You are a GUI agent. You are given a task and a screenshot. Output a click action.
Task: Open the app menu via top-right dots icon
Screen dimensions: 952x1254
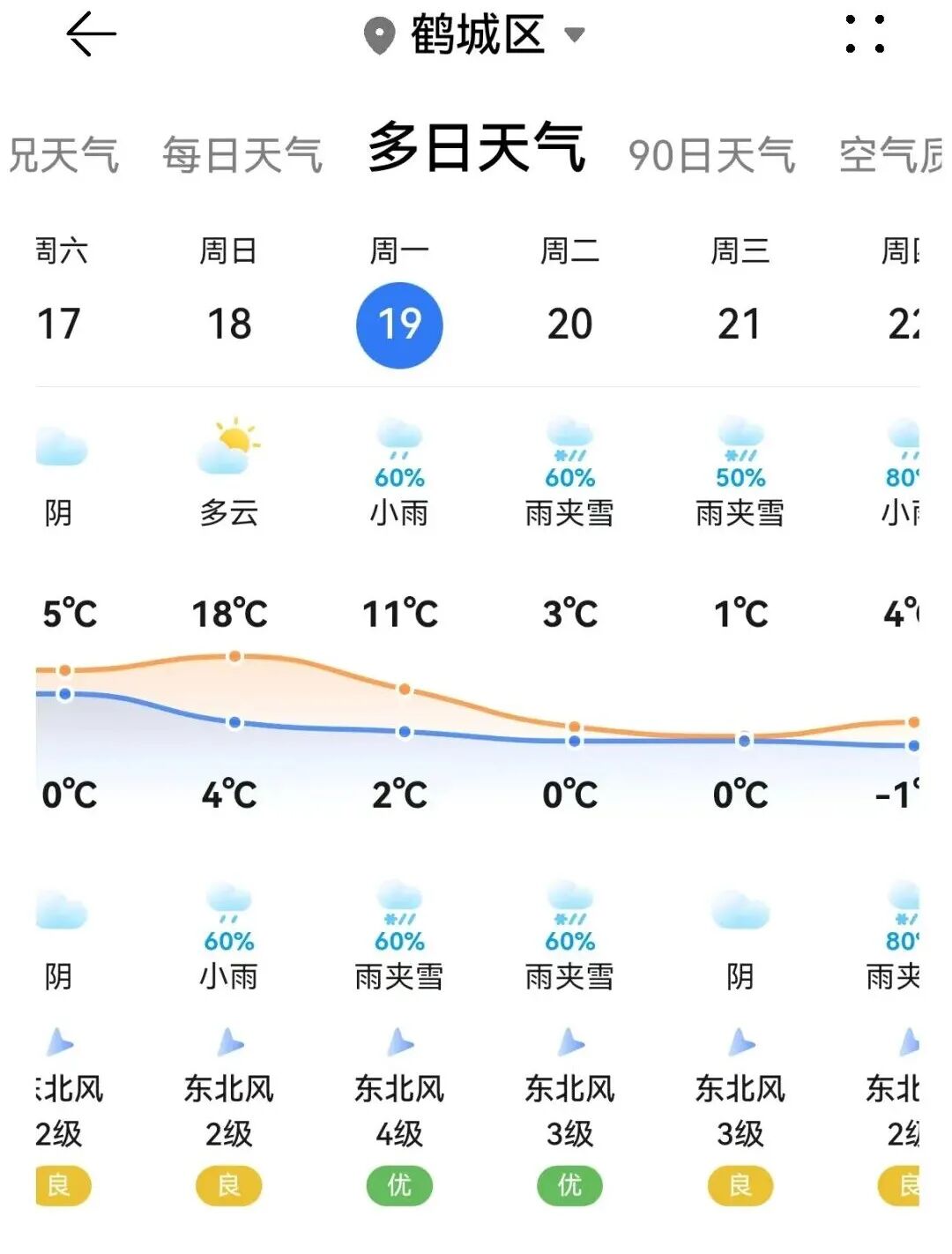point(862,35)
